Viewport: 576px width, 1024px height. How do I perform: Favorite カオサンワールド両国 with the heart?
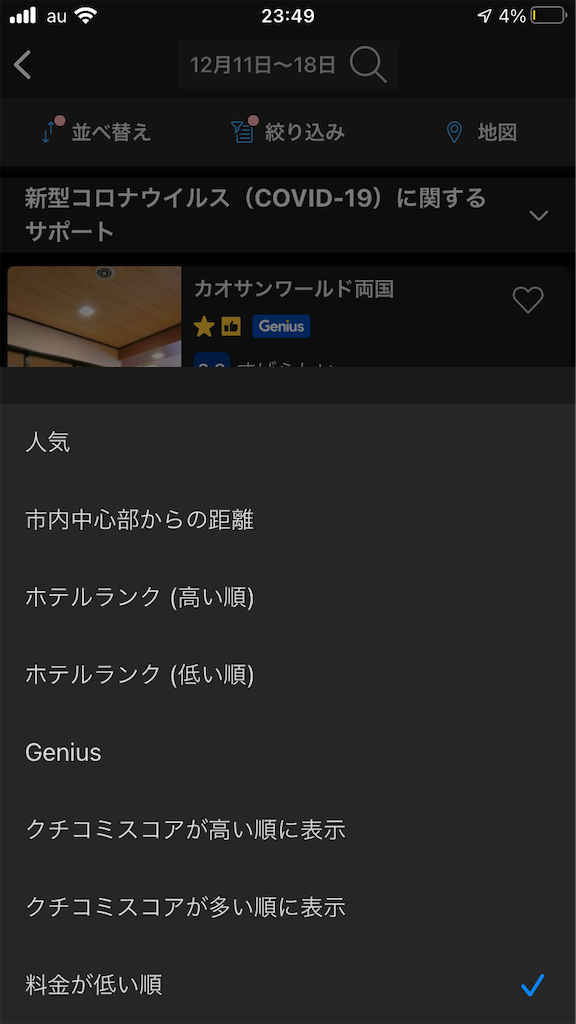point(528,300)
